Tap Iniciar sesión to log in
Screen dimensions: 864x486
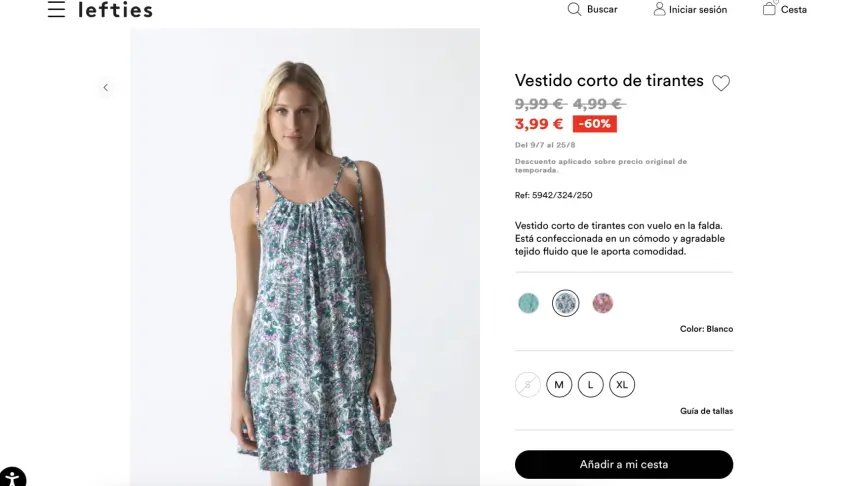click(x=689, y=10)
